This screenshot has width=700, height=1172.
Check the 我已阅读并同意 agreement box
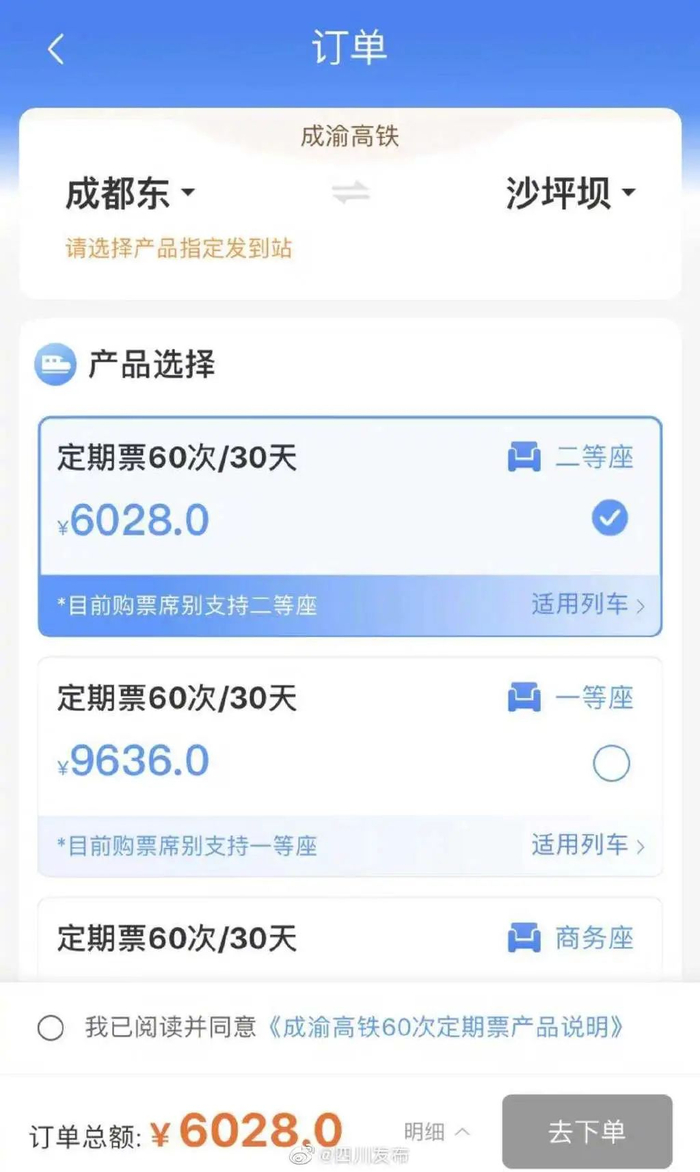click(50, 1027)
